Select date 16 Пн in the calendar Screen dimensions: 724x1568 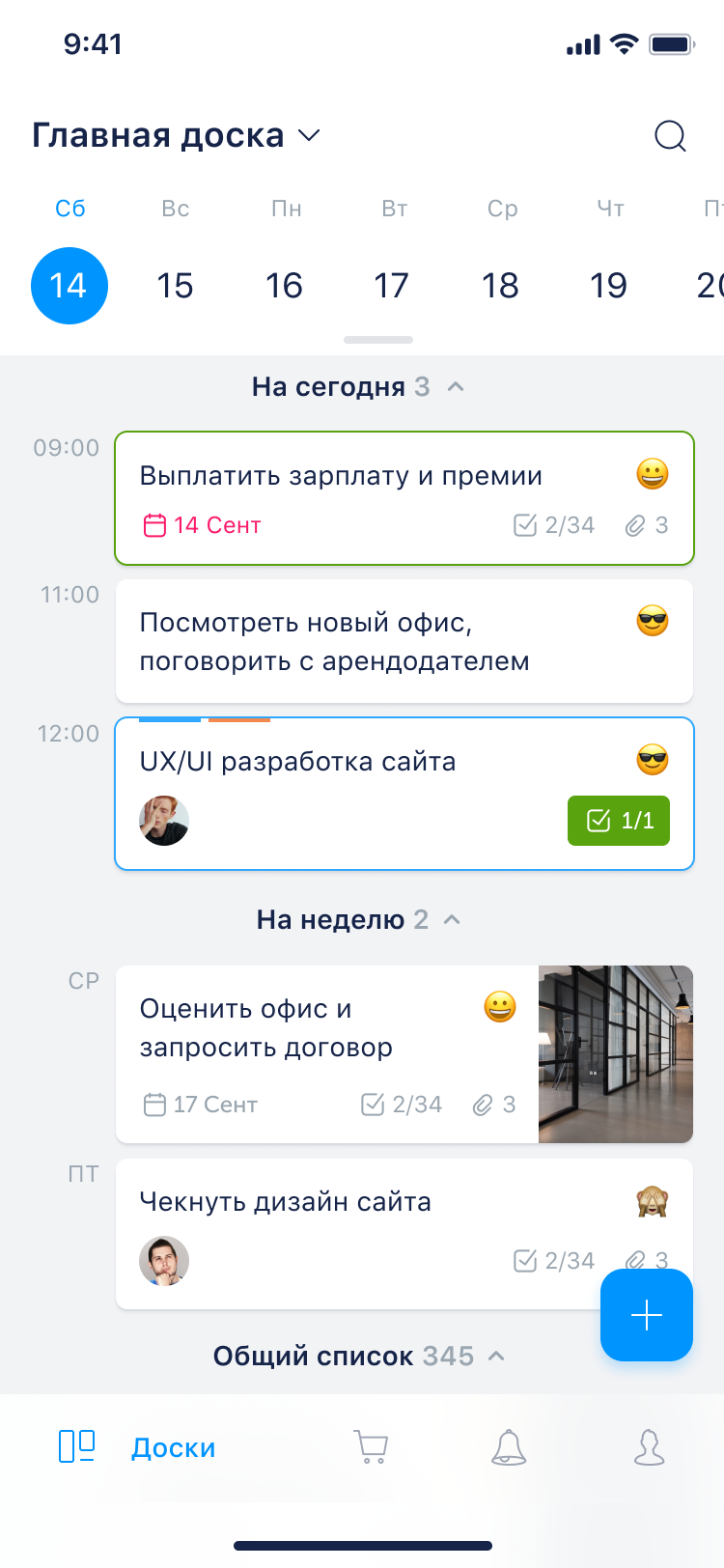tap(284, 285)
